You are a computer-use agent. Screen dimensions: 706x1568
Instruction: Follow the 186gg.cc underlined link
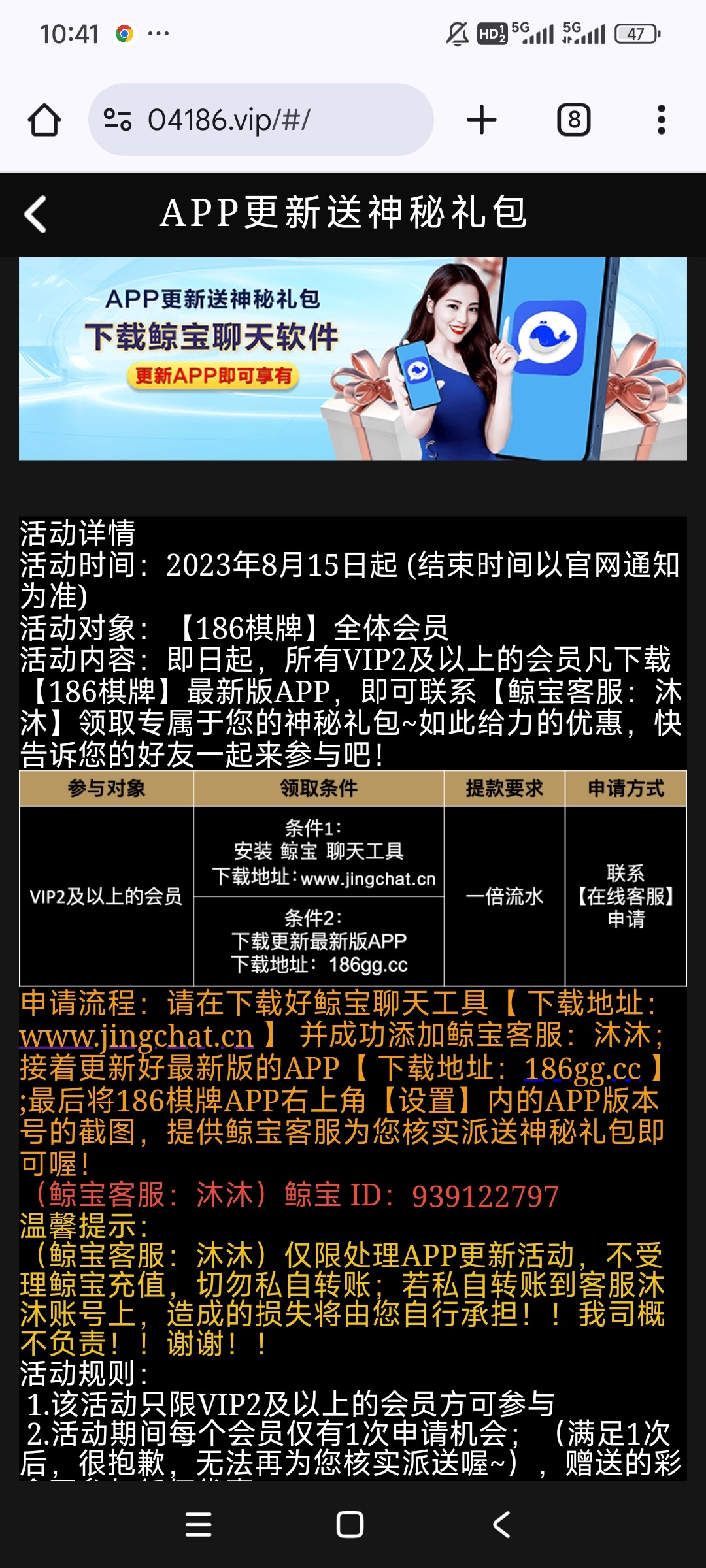coord(582,1069)
